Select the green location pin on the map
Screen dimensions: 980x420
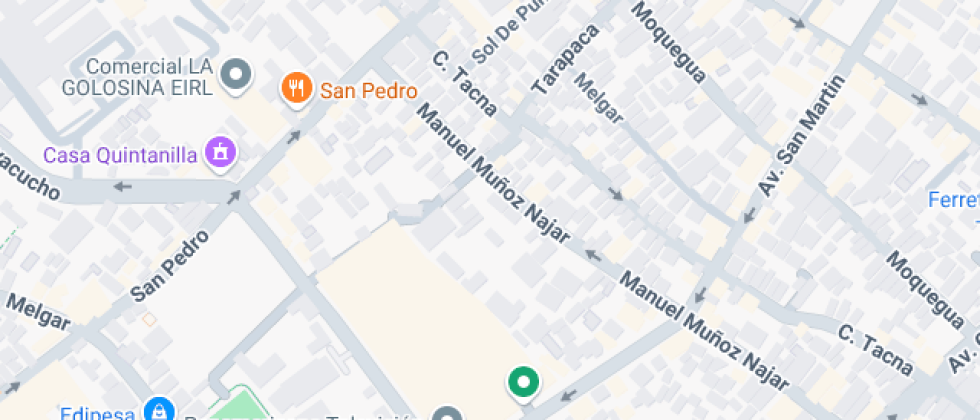click(x=521, y=382)
